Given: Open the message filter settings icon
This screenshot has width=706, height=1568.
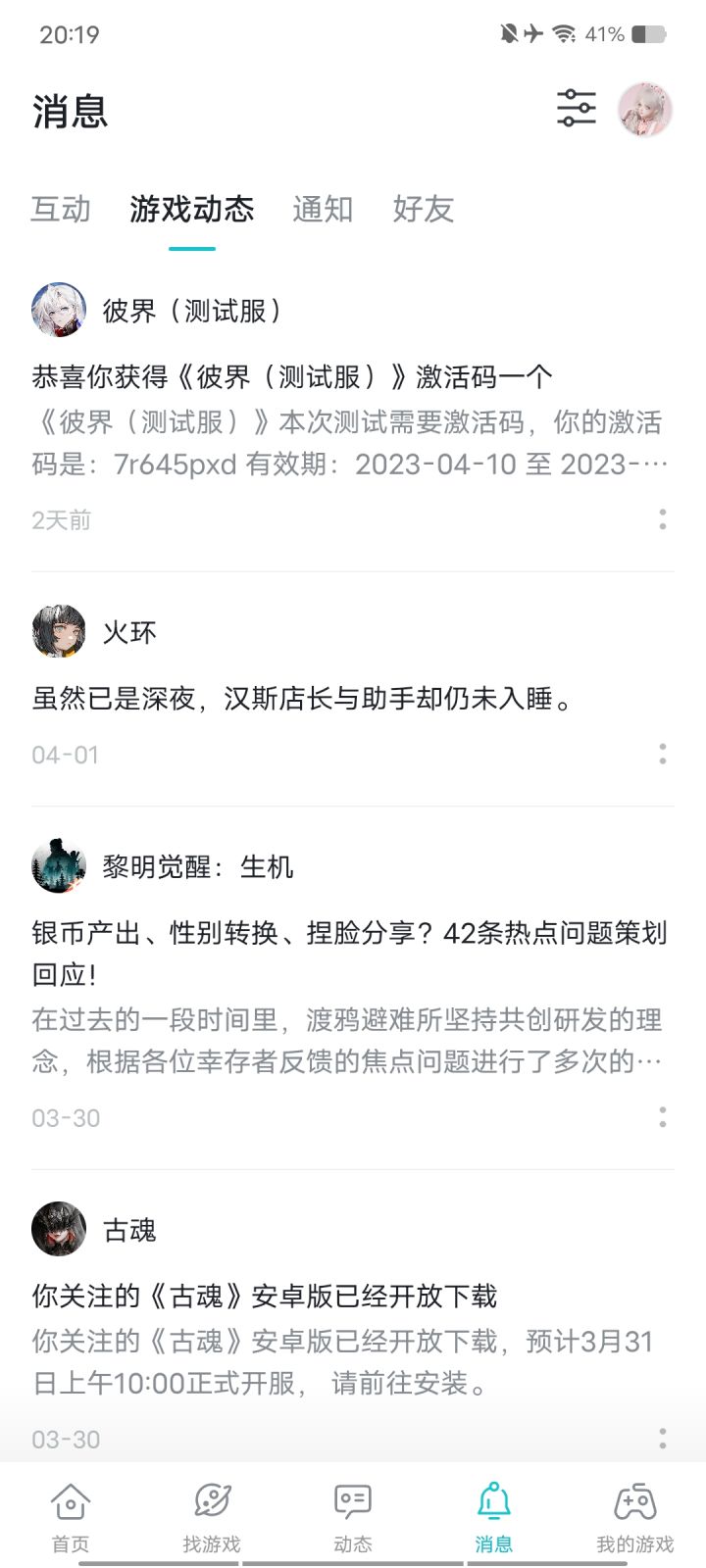Looking at the screenshot, I should coord(577,108).
